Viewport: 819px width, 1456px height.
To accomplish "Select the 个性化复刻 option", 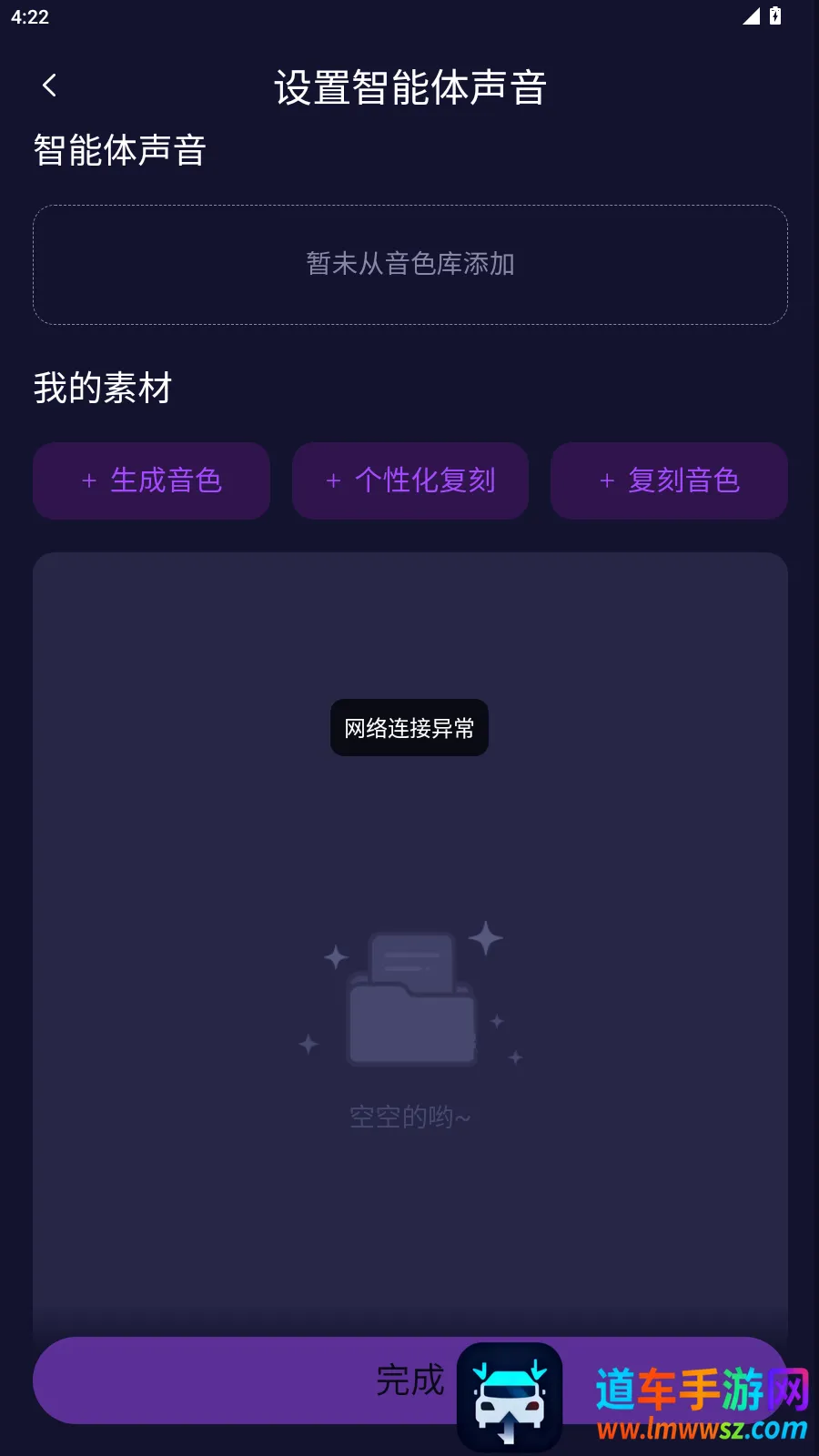I will pos(409,480).
